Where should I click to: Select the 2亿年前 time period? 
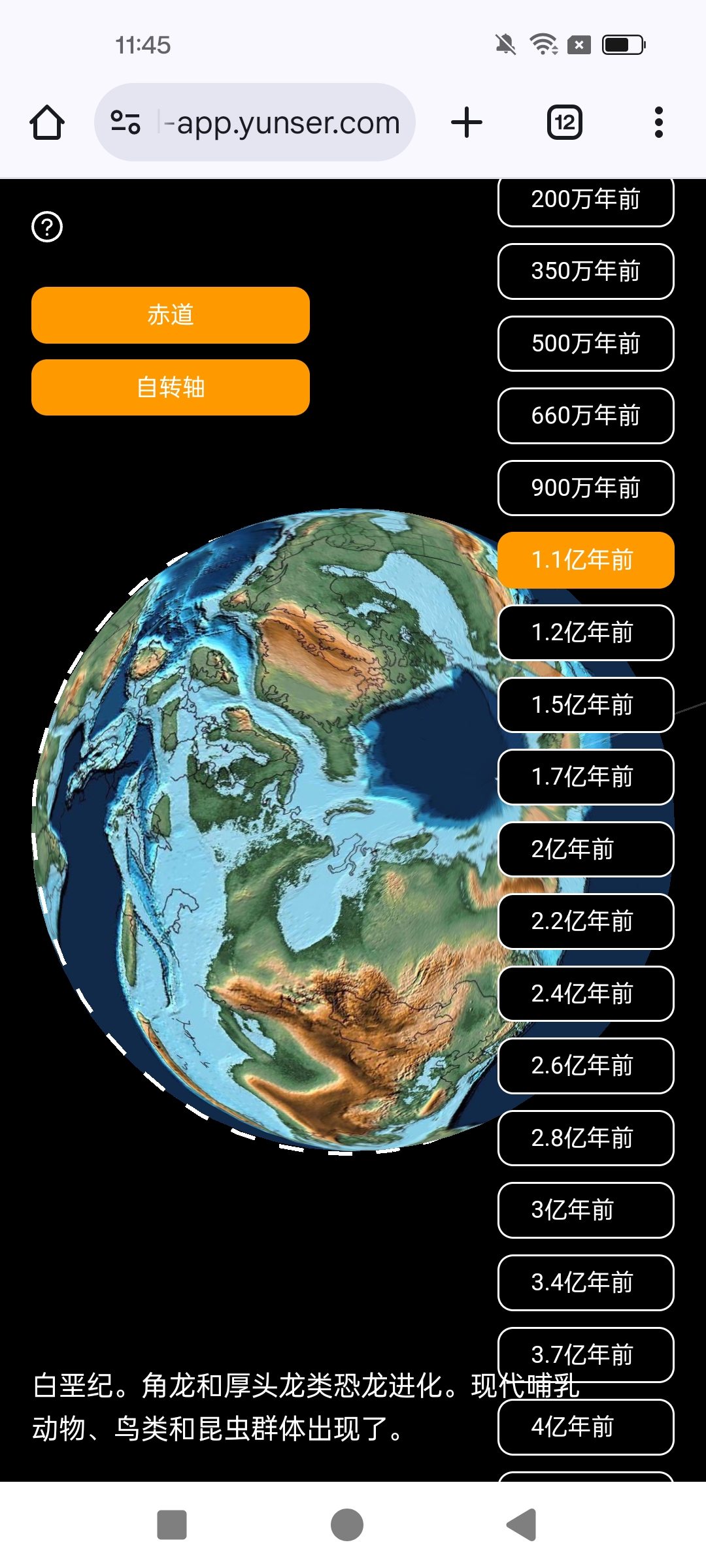pyautogui.click(x=586, y=850)
